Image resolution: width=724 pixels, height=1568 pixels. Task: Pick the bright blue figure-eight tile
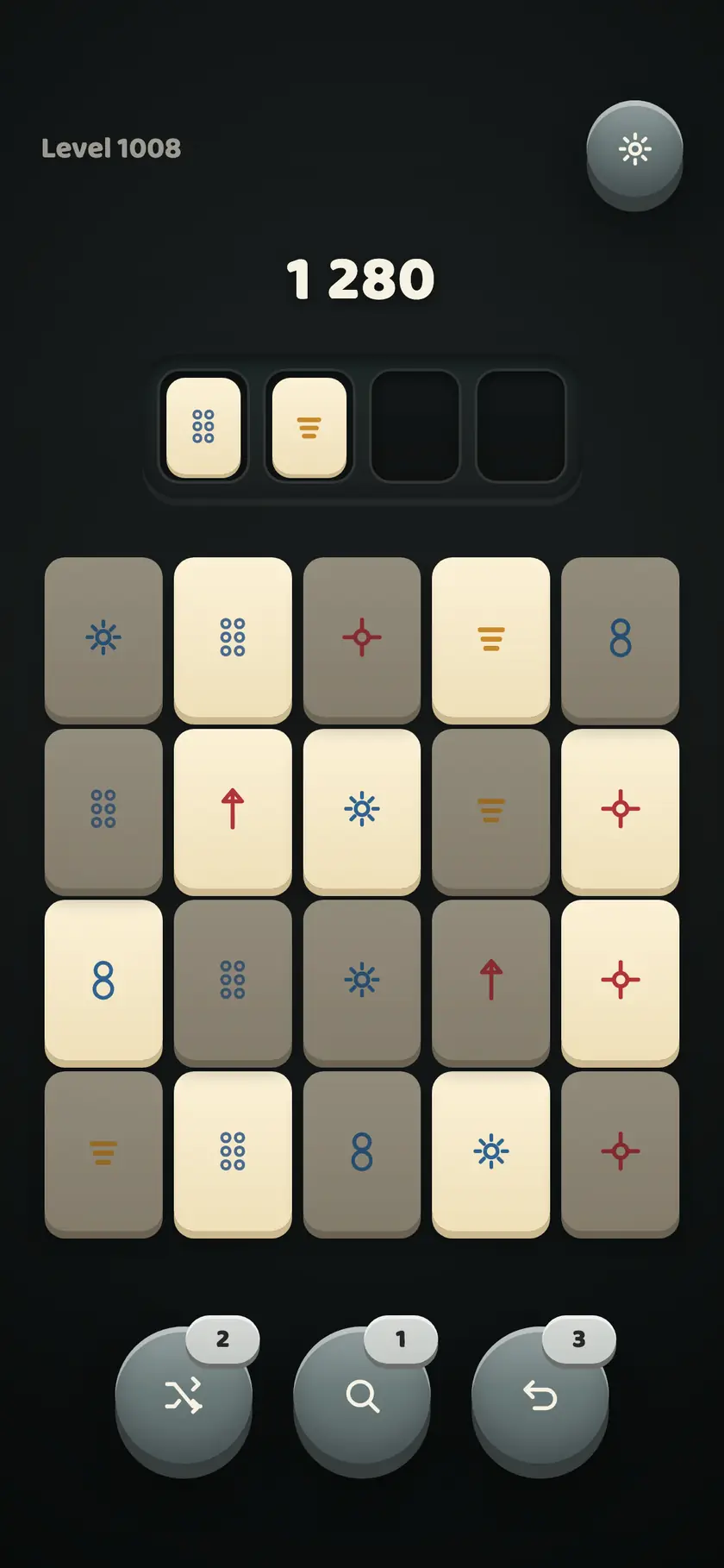pyautogui.click(x=103, y=982)
